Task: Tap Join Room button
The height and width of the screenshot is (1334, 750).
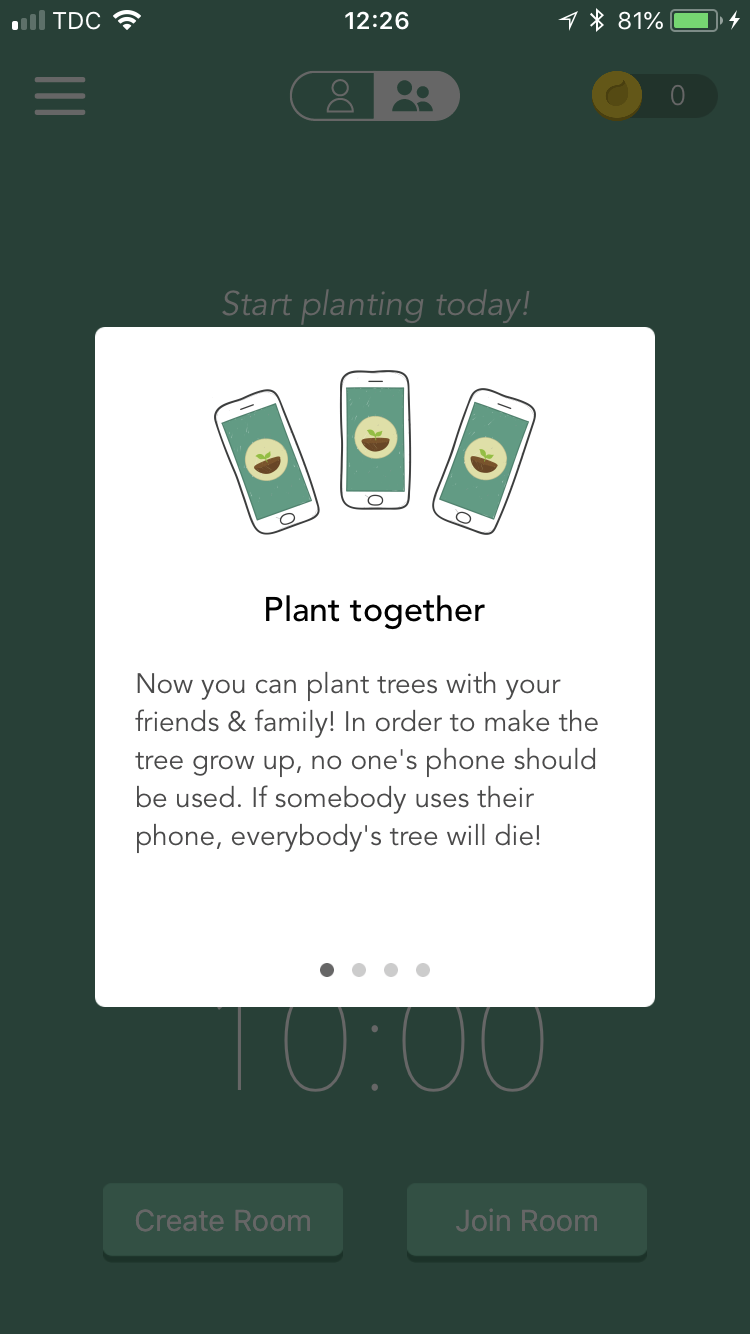Action: (x=526, y=1220)
